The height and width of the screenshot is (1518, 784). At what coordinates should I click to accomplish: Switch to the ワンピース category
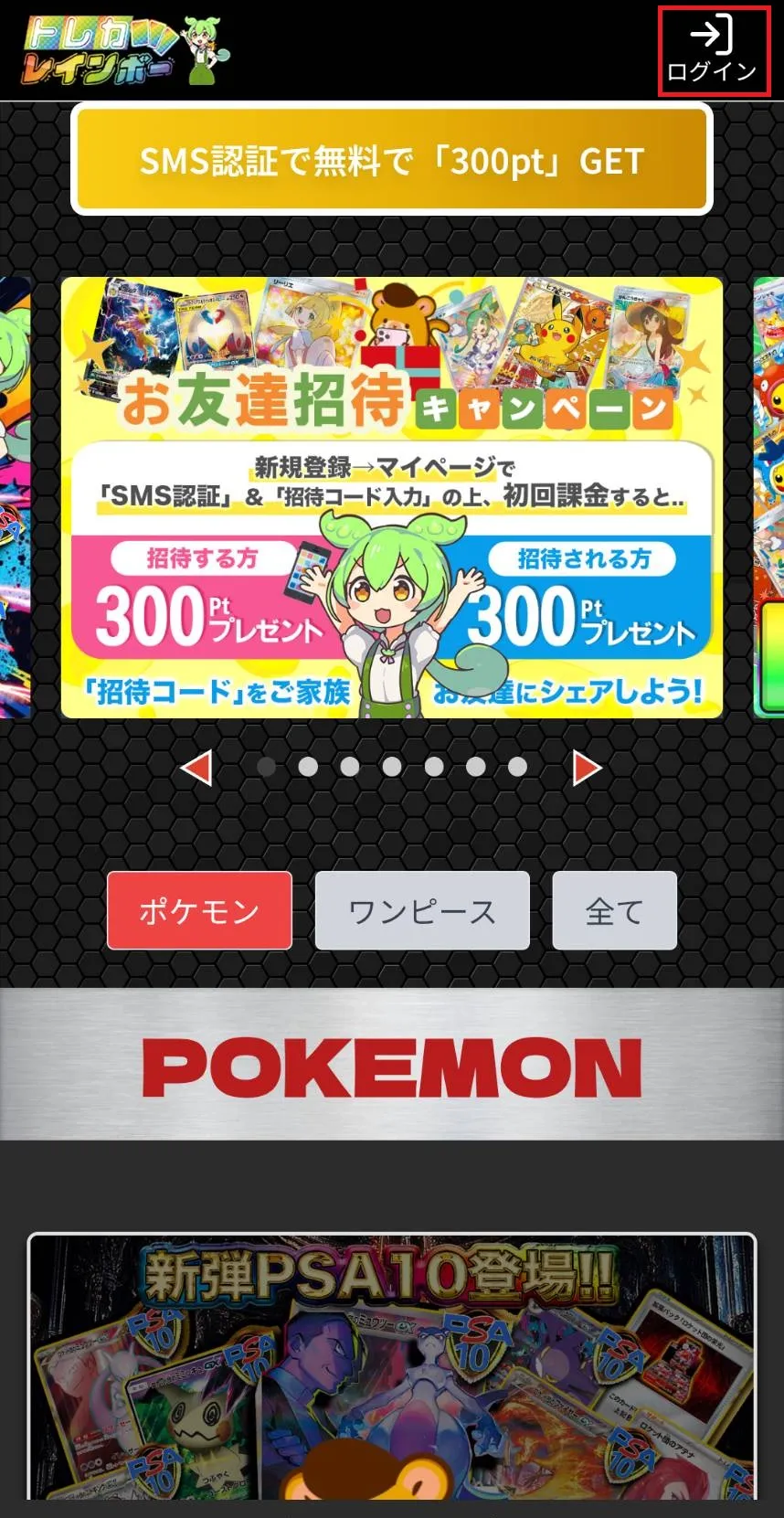coord(422,910)
